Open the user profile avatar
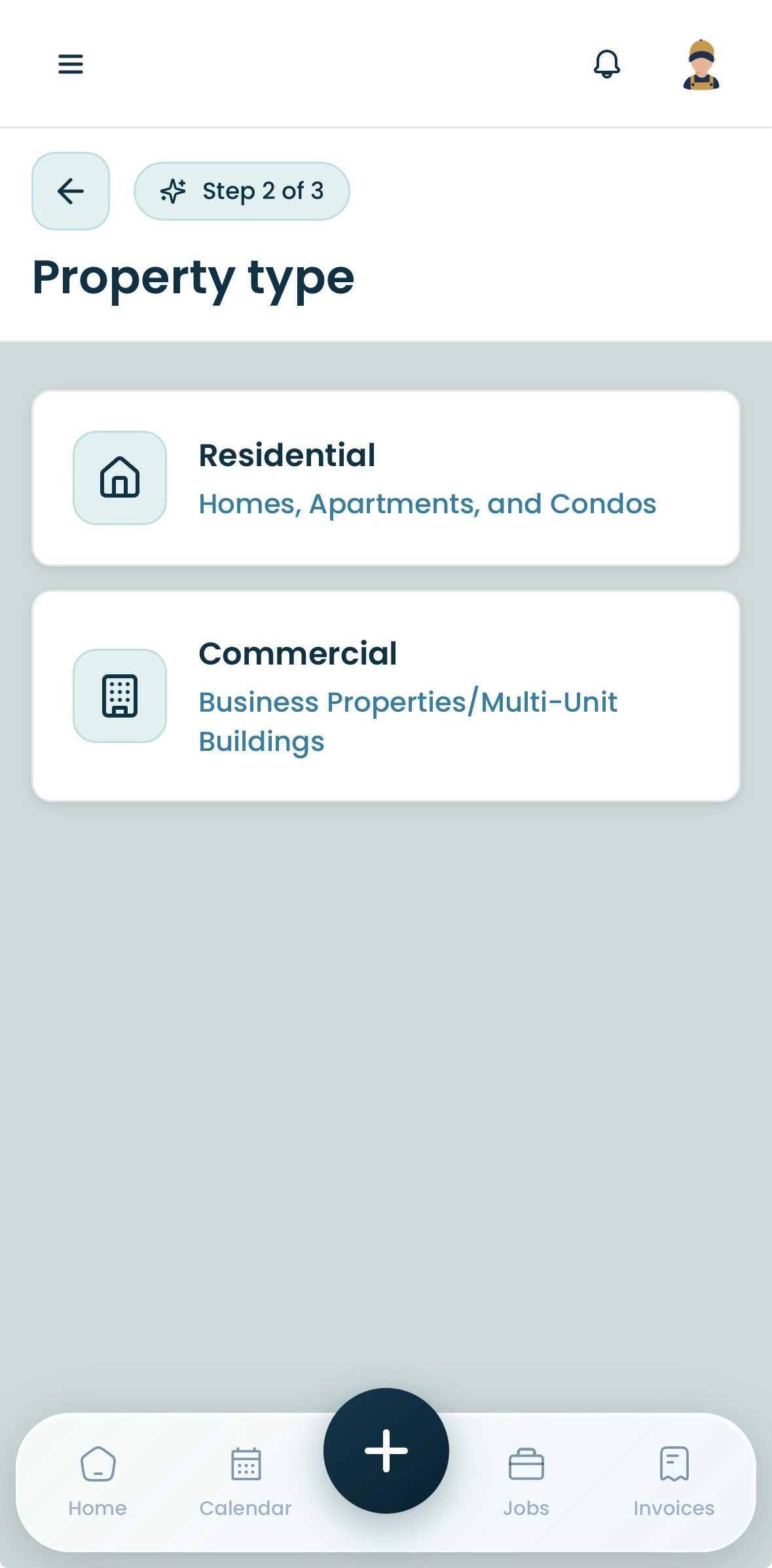The width and height of the screenshot is (772, 1568). pyautogui.click(x=701, y=64)
